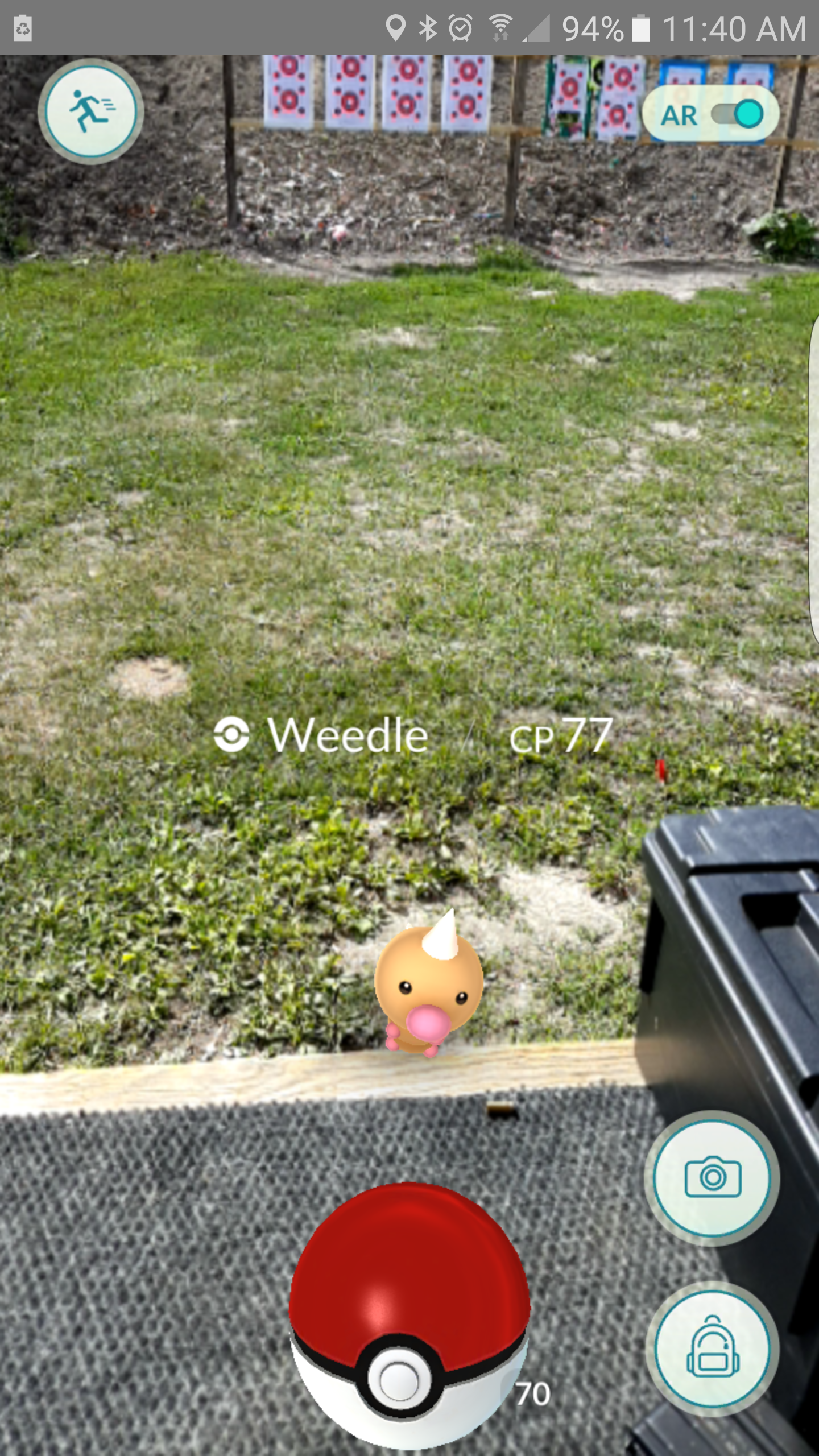Open the item bag backpack
Screen dimensions: 819x1456
(x=712, y=1348)
